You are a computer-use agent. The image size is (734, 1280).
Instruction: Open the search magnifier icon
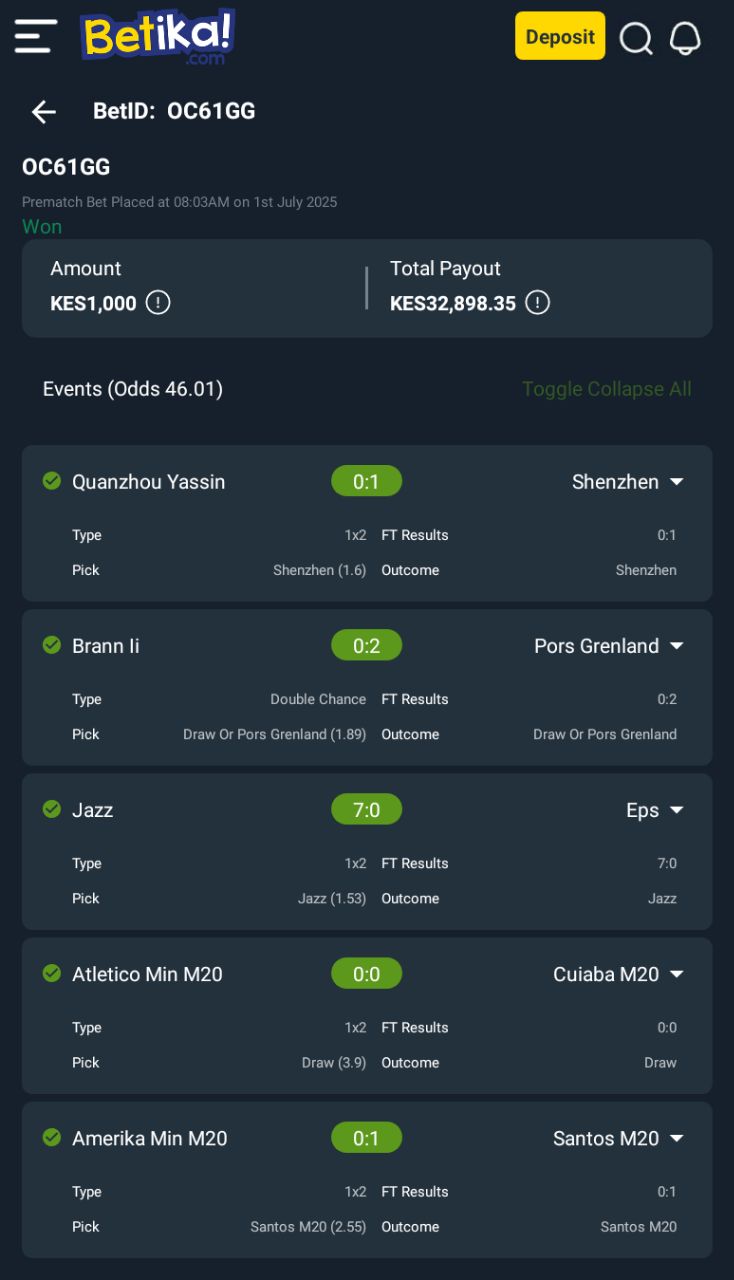(x=636, y=39)
